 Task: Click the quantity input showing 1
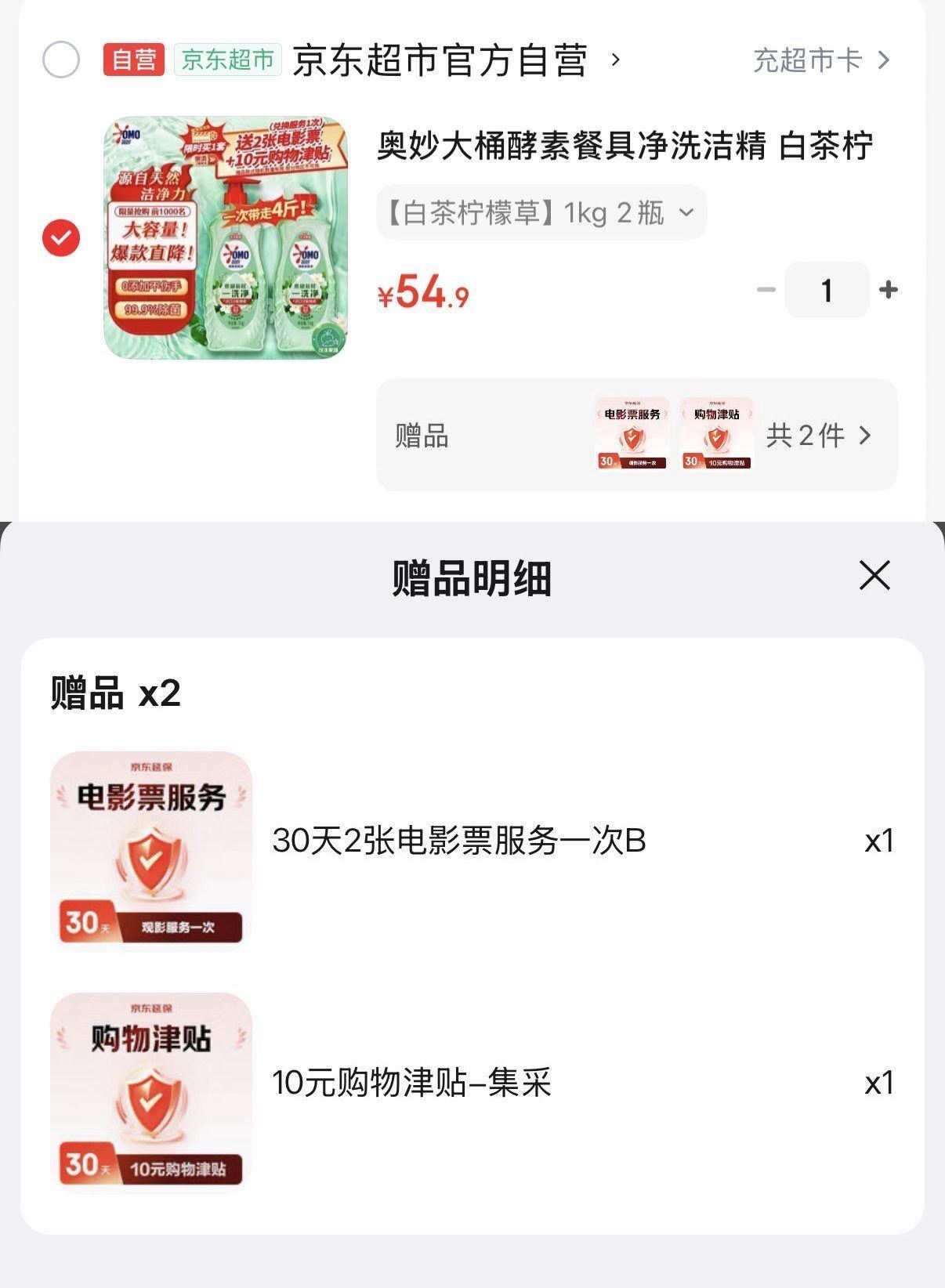825,288
